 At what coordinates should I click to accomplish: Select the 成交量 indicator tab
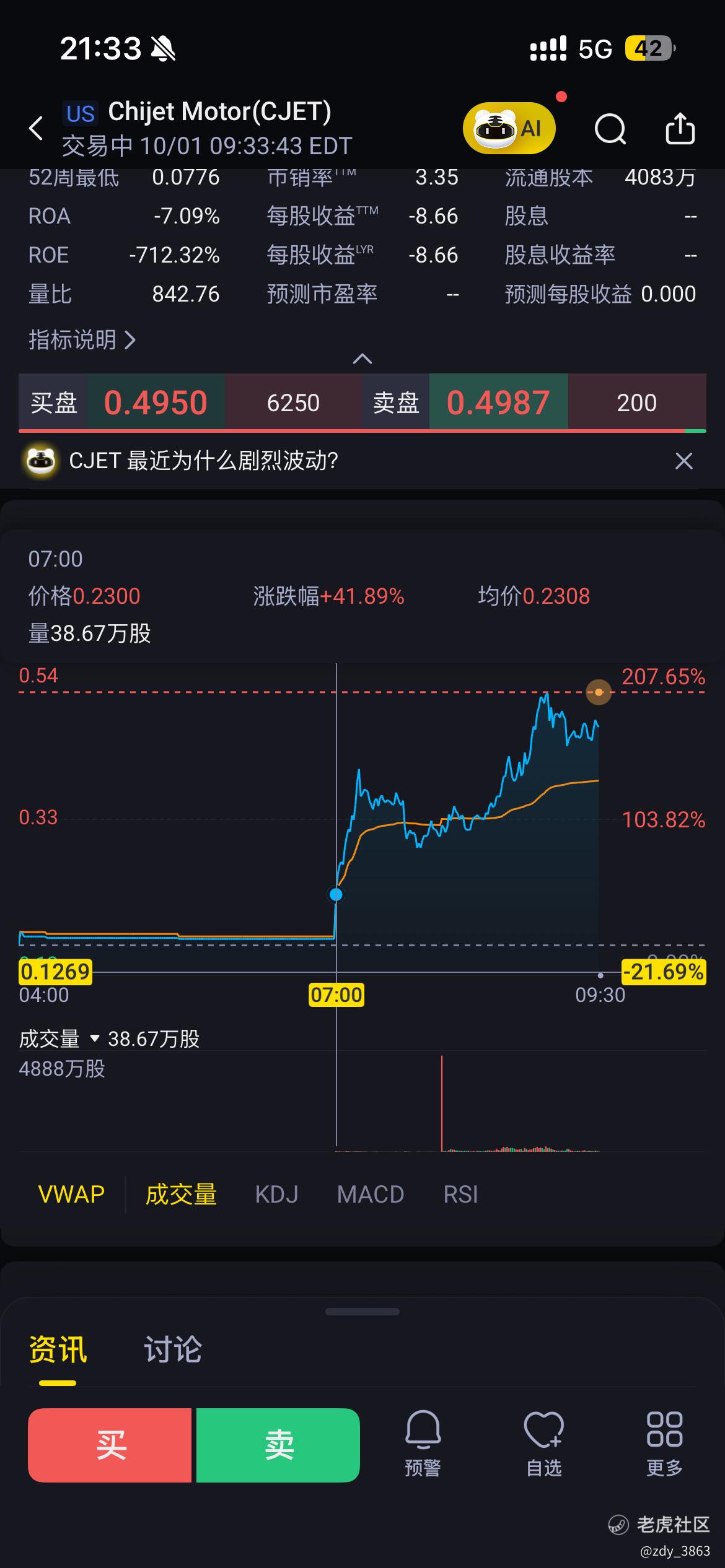[x=181, y=1194]
